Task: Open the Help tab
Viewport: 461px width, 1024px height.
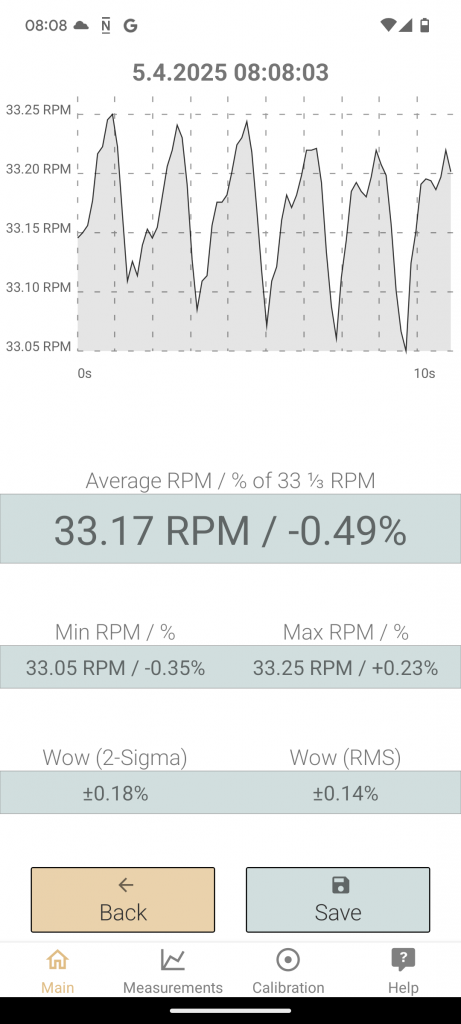Action: click(x=403, y=971)
